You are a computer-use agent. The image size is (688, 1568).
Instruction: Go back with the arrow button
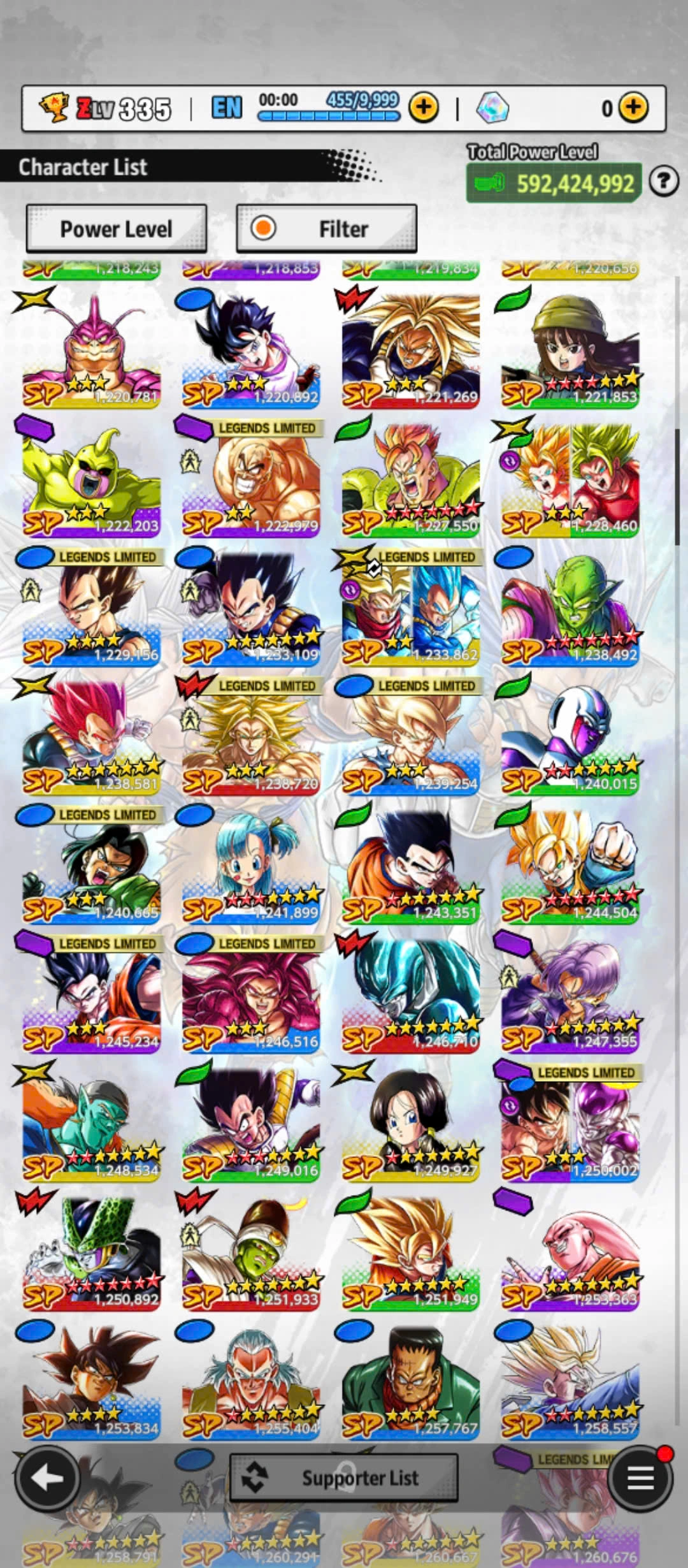(47, 1477)
